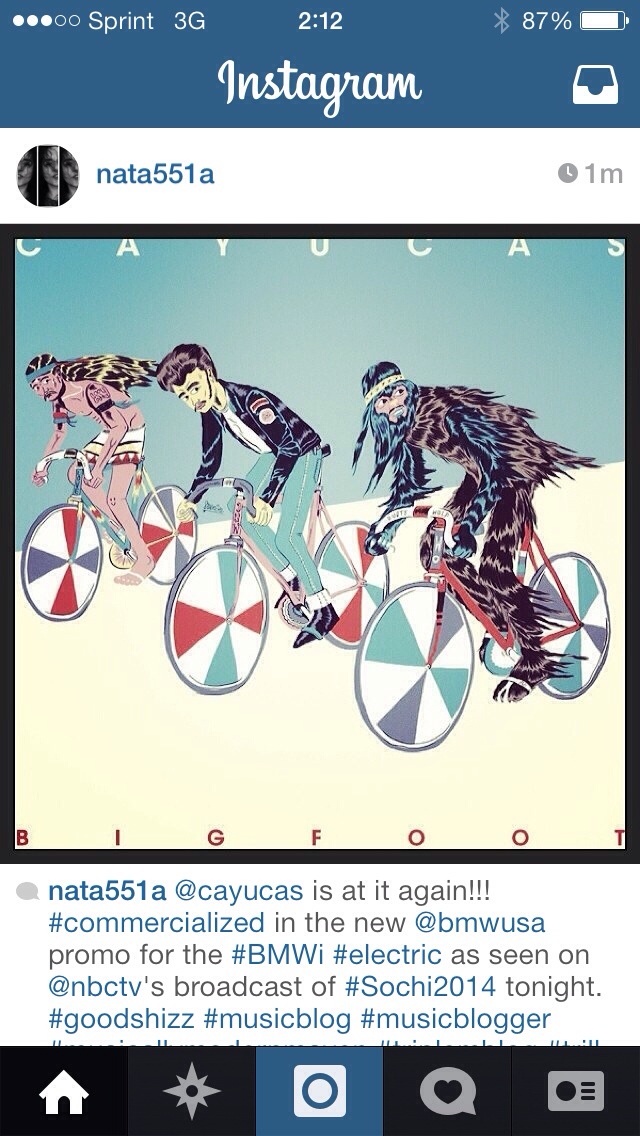Open the #commercialized hashtag

[x=156, y=922]
